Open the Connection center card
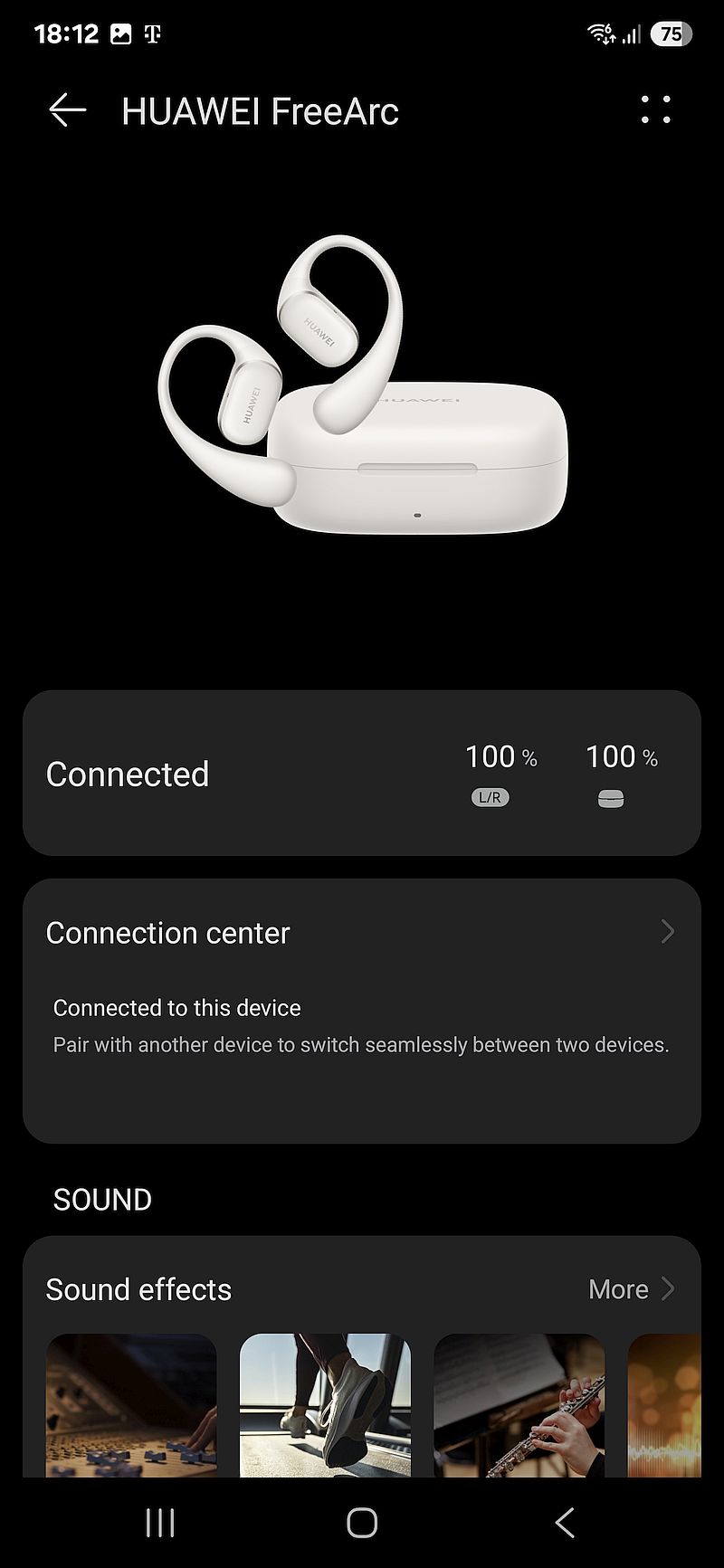The height and width of the screenshot is (1568, 724). [x=362, y=1011]
